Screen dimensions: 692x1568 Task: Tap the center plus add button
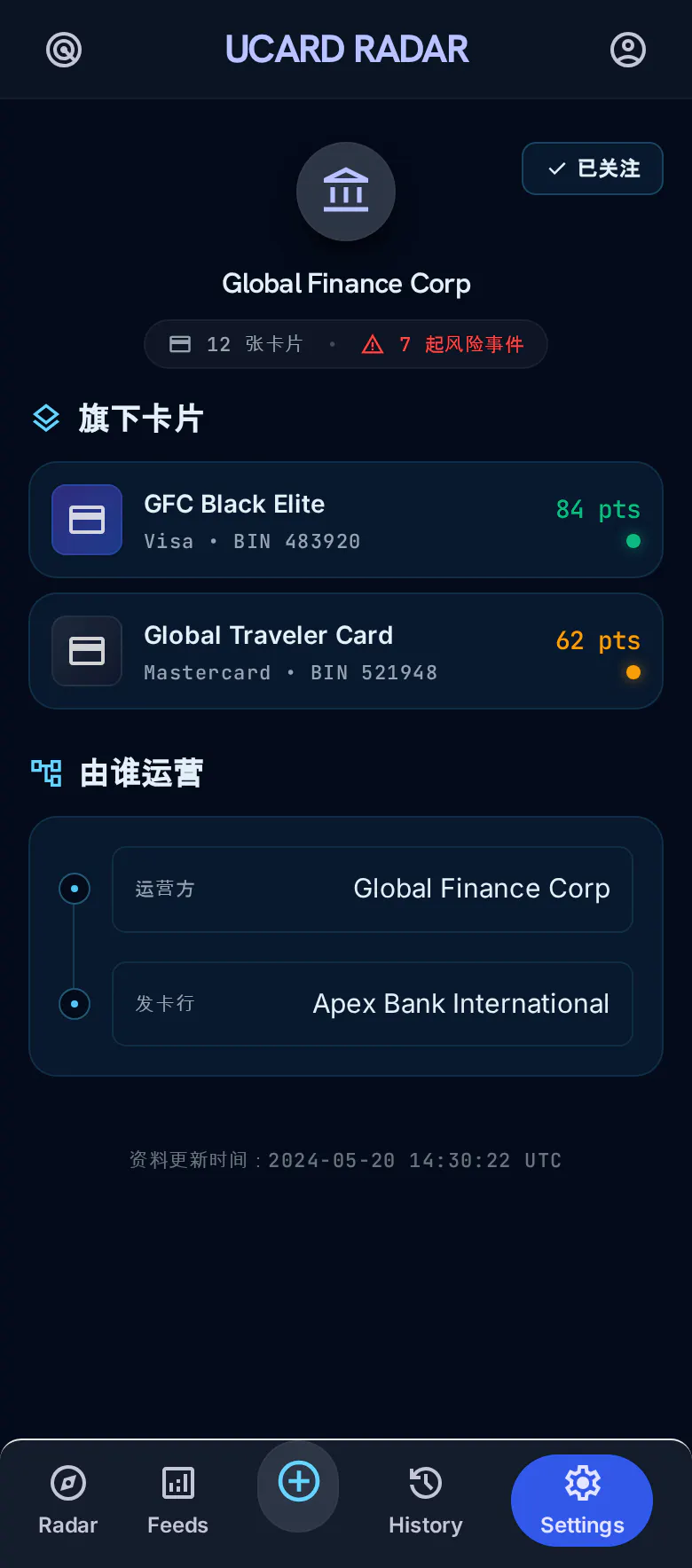(298, 1486)
